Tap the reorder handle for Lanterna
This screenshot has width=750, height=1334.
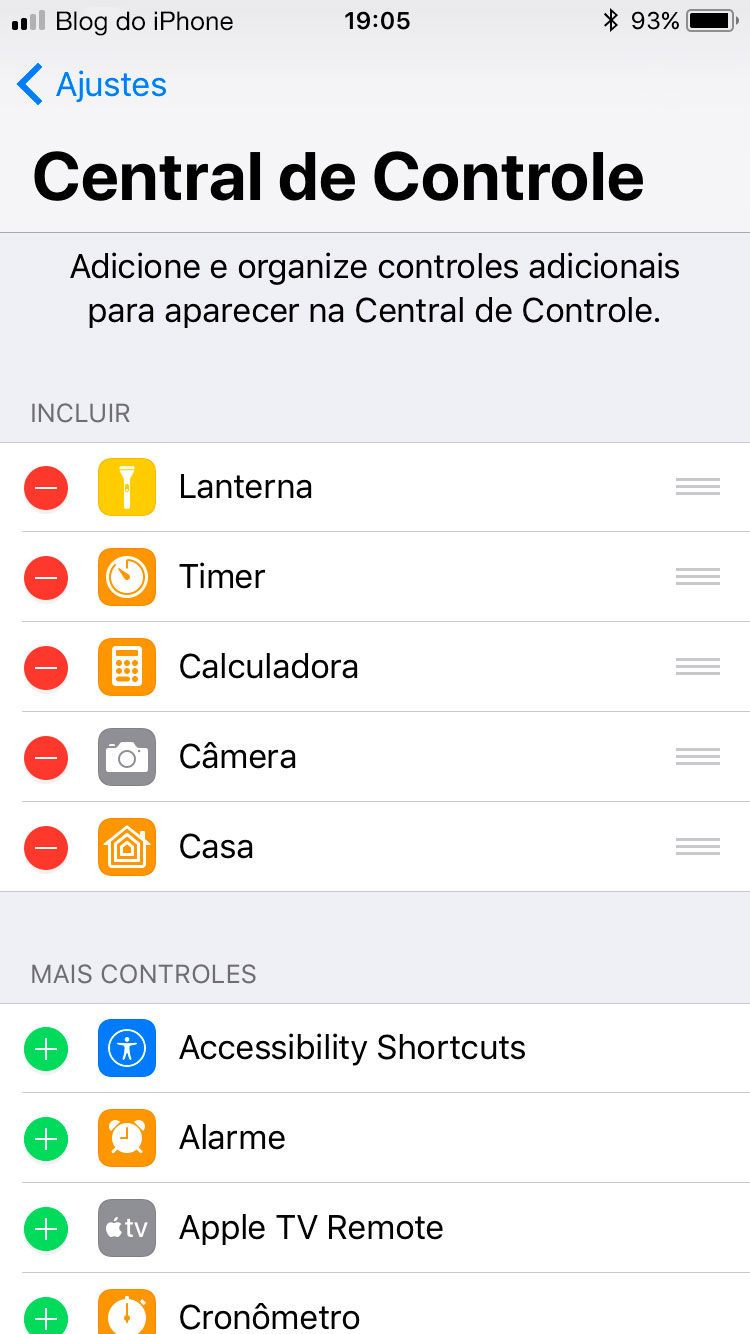click(x=698, y=487)
